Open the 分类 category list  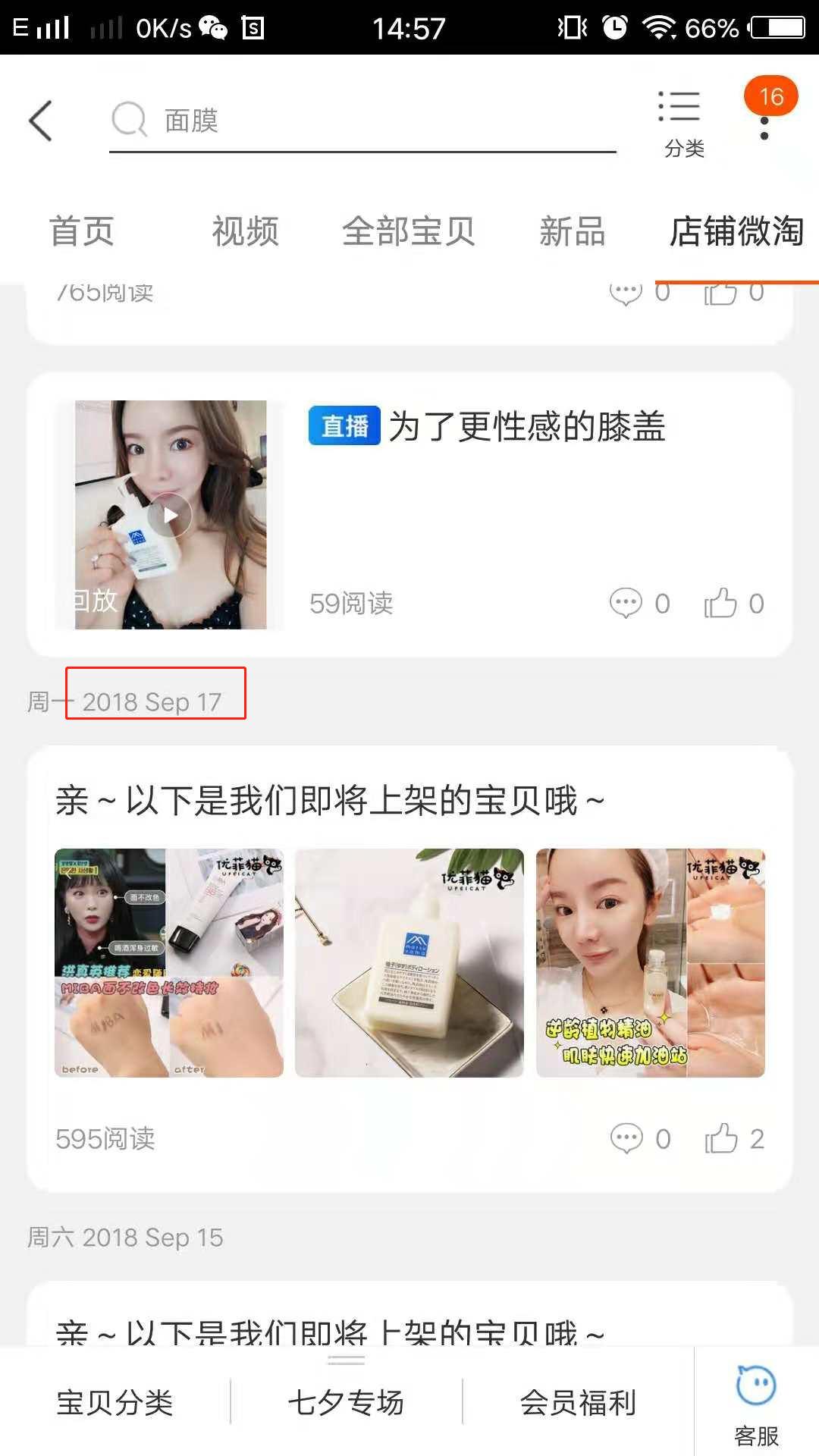[680, 121]
